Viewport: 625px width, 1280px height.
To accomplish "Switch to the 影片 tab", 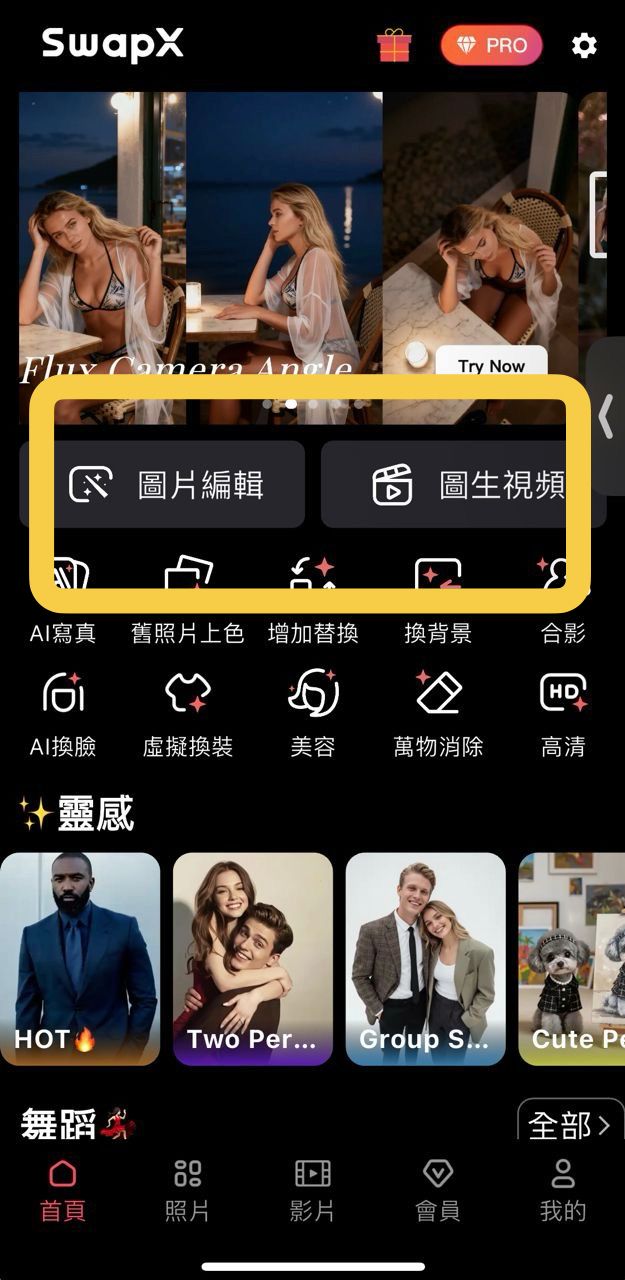I will [x=312, y=1190].
